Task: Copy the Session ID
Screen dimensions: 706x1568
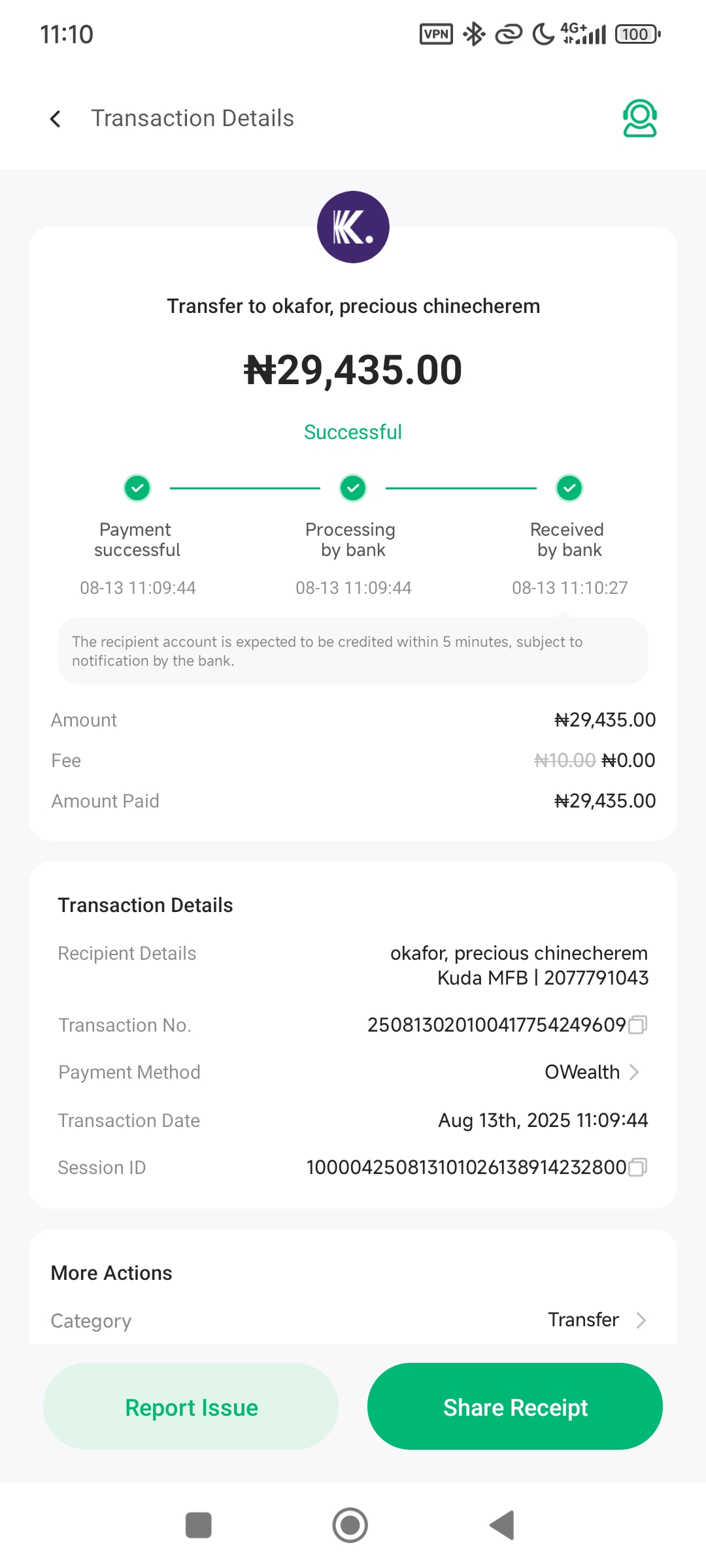Action: [x=637, y=1167]
